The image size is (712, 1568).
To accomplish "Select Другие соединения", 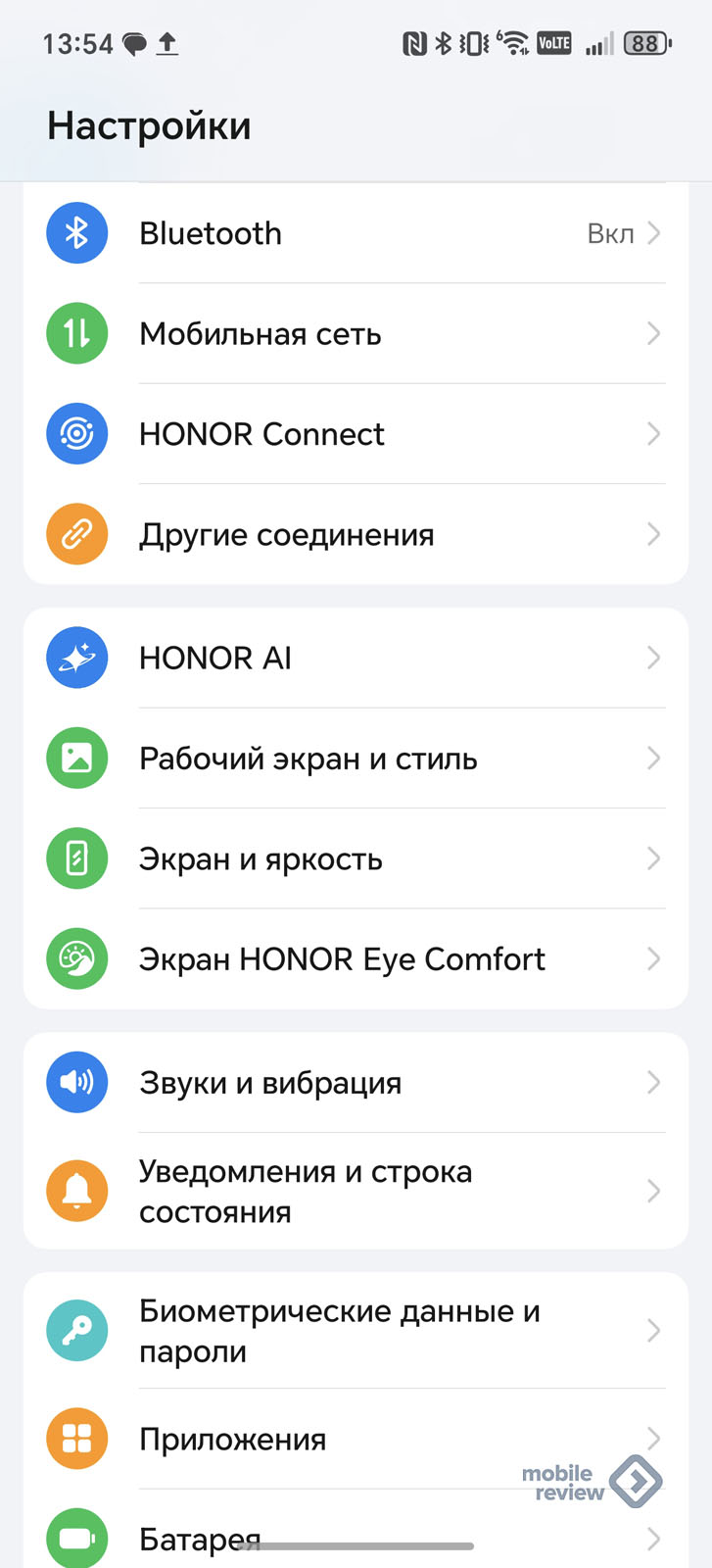I will 356,535.
